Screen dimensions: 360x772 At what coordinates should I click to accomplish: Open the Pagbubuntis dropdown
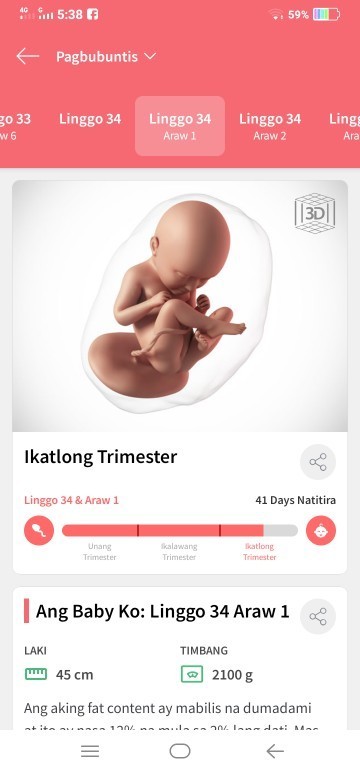[x=106, y=57]
